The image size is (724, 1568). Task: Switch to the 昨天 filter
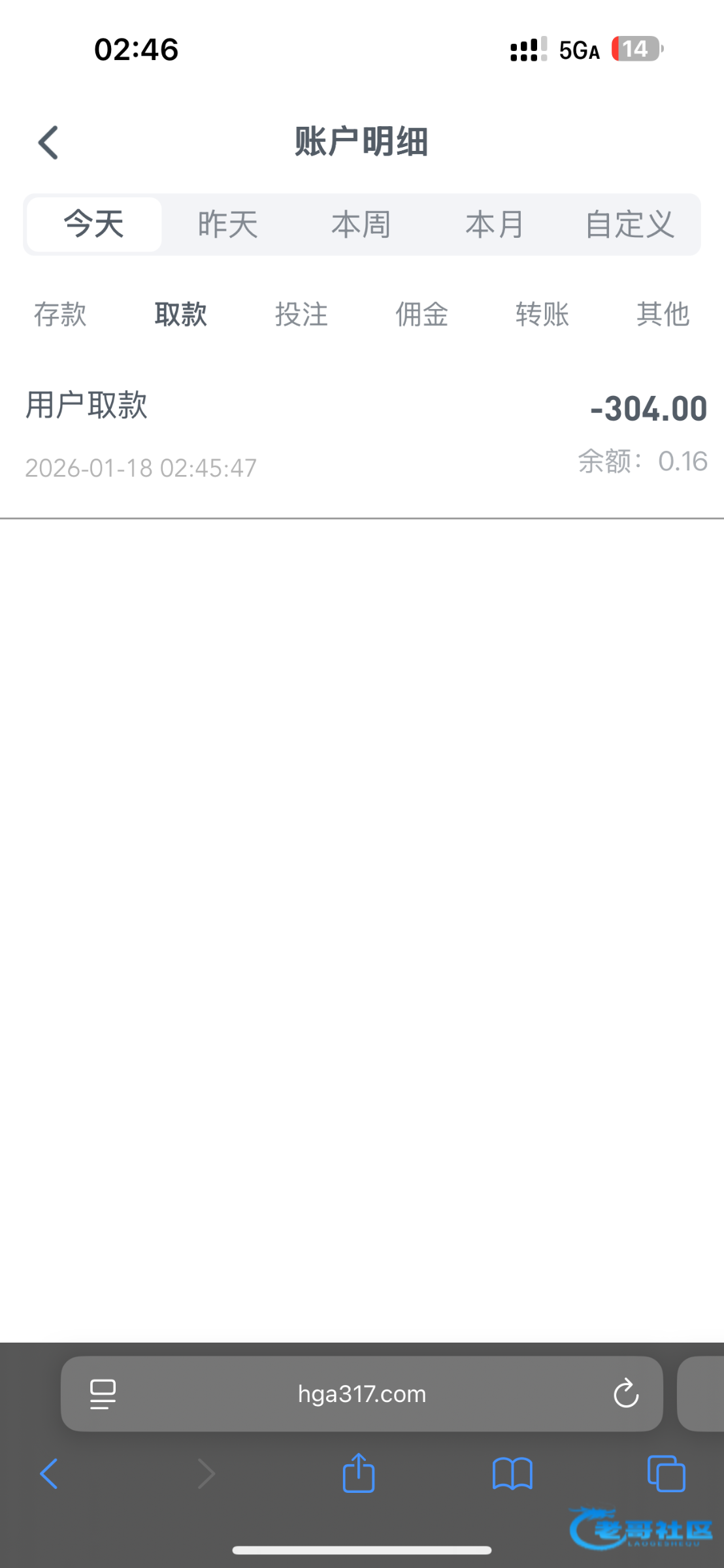point(228,224)
